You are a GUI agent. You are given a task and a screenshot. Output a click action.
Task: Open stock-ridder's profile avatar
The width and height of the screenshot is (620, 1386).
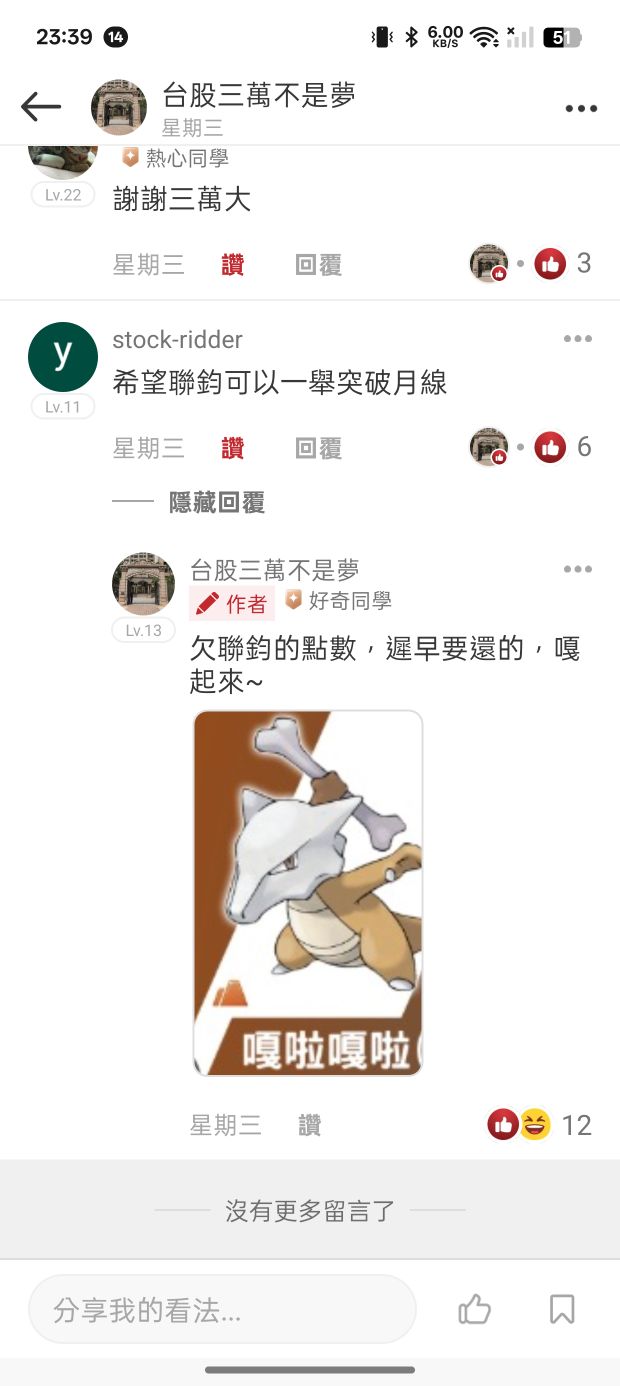point(62,356)
